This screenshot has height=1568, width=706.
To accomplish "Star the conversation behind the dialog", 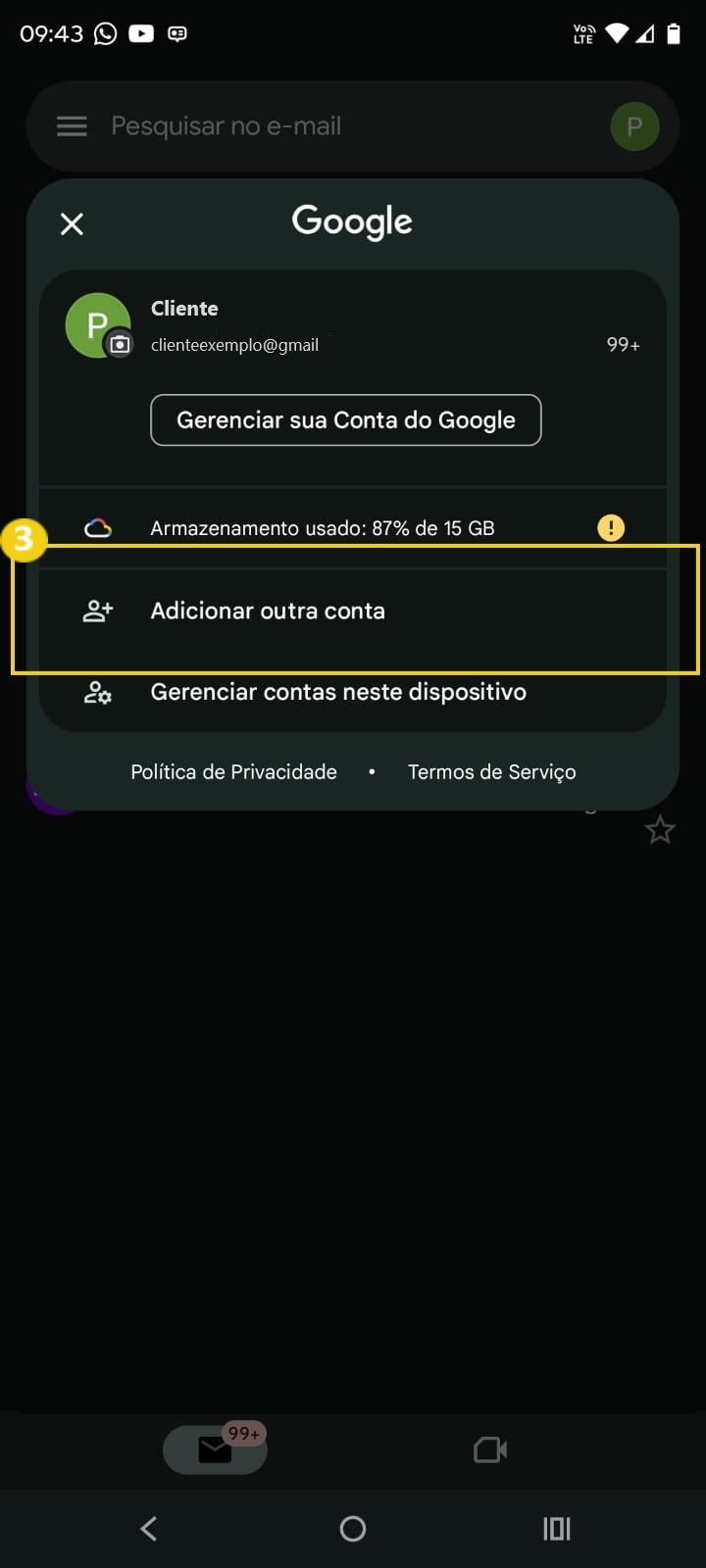I will pyautogui.click(x=660, y=829).
